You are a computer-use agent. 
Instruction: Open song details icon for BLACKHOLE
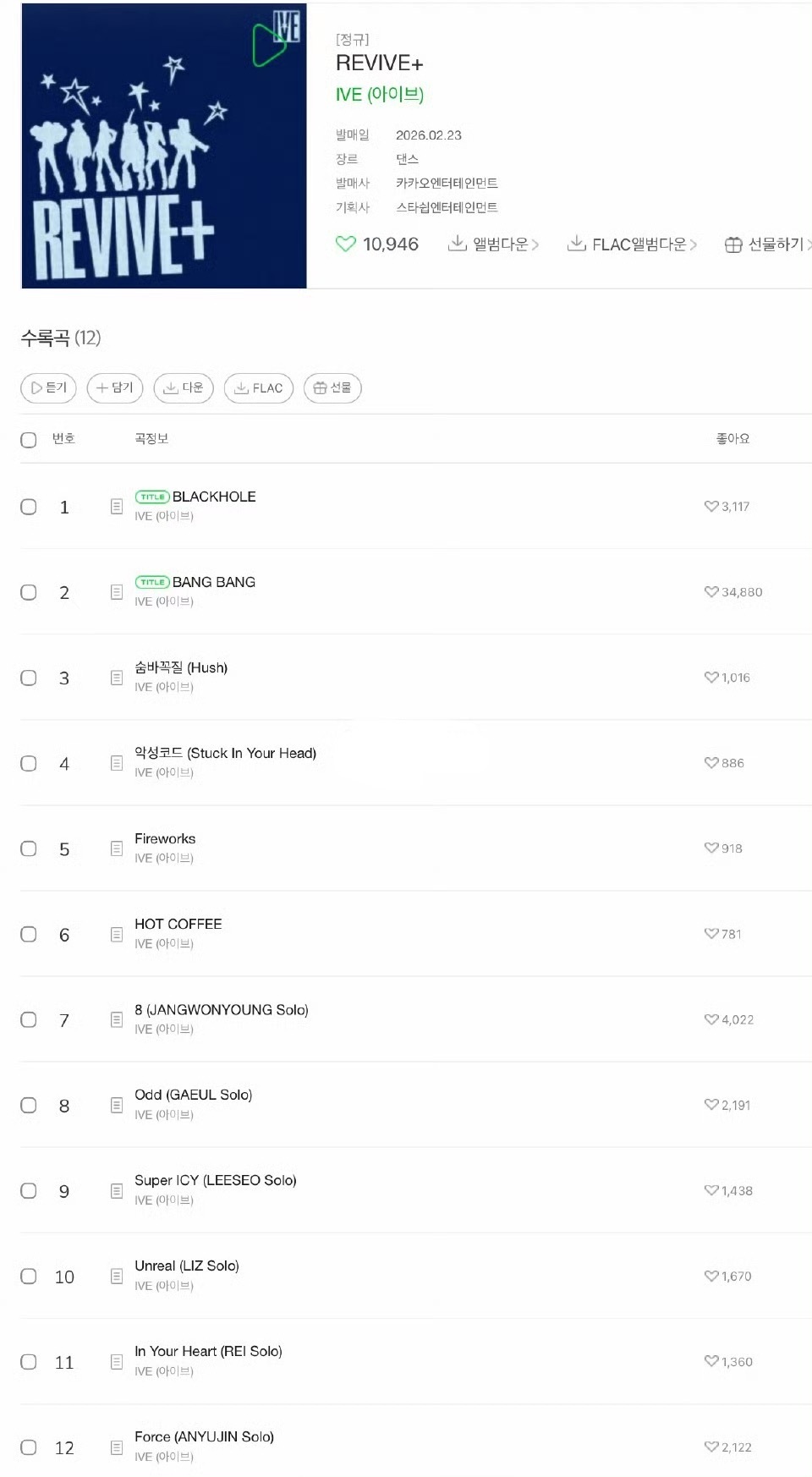pyautogui.click(x=116, y=507)
